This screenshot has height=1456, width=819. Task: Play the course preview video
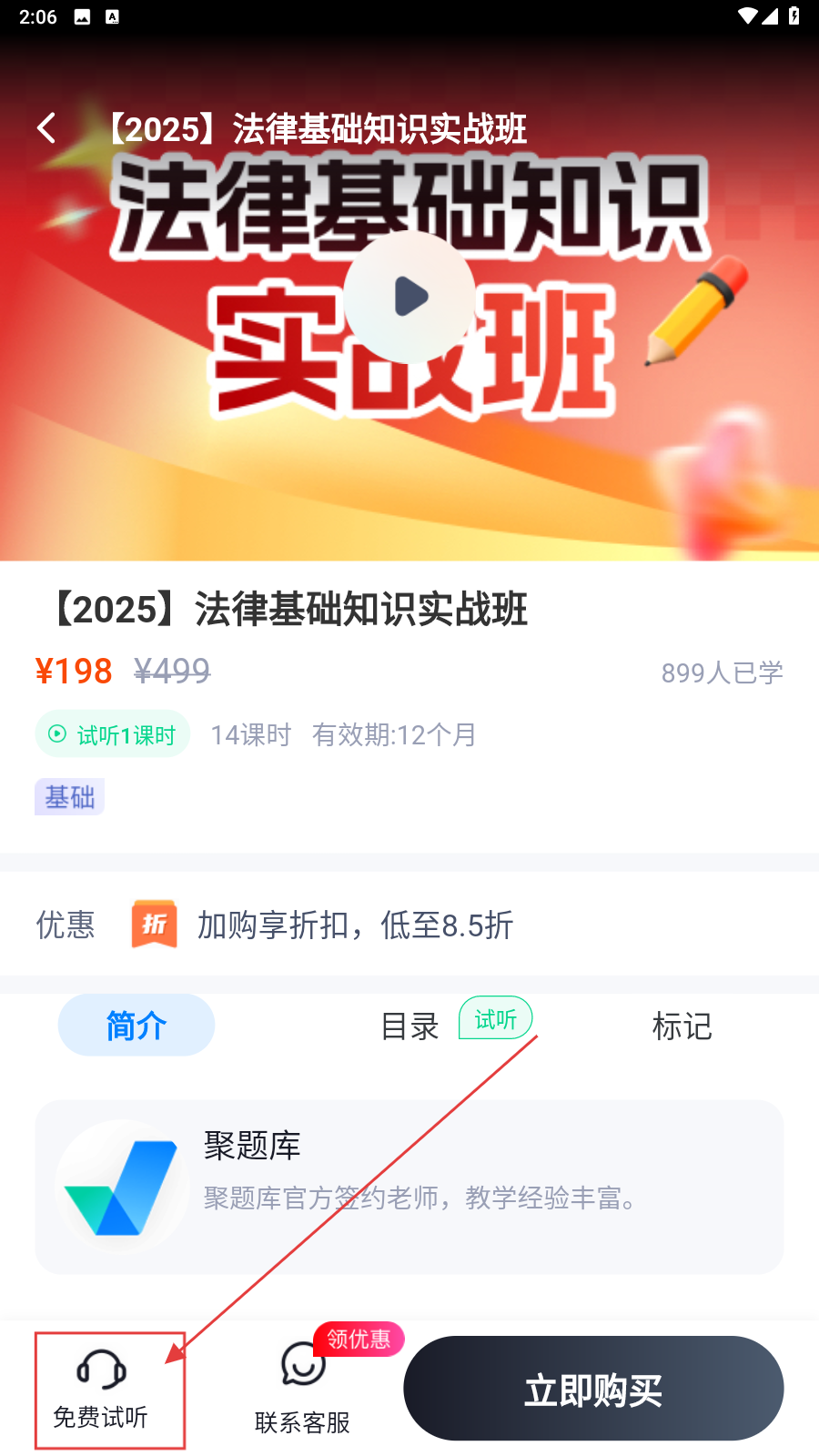[x=409, y=297]
